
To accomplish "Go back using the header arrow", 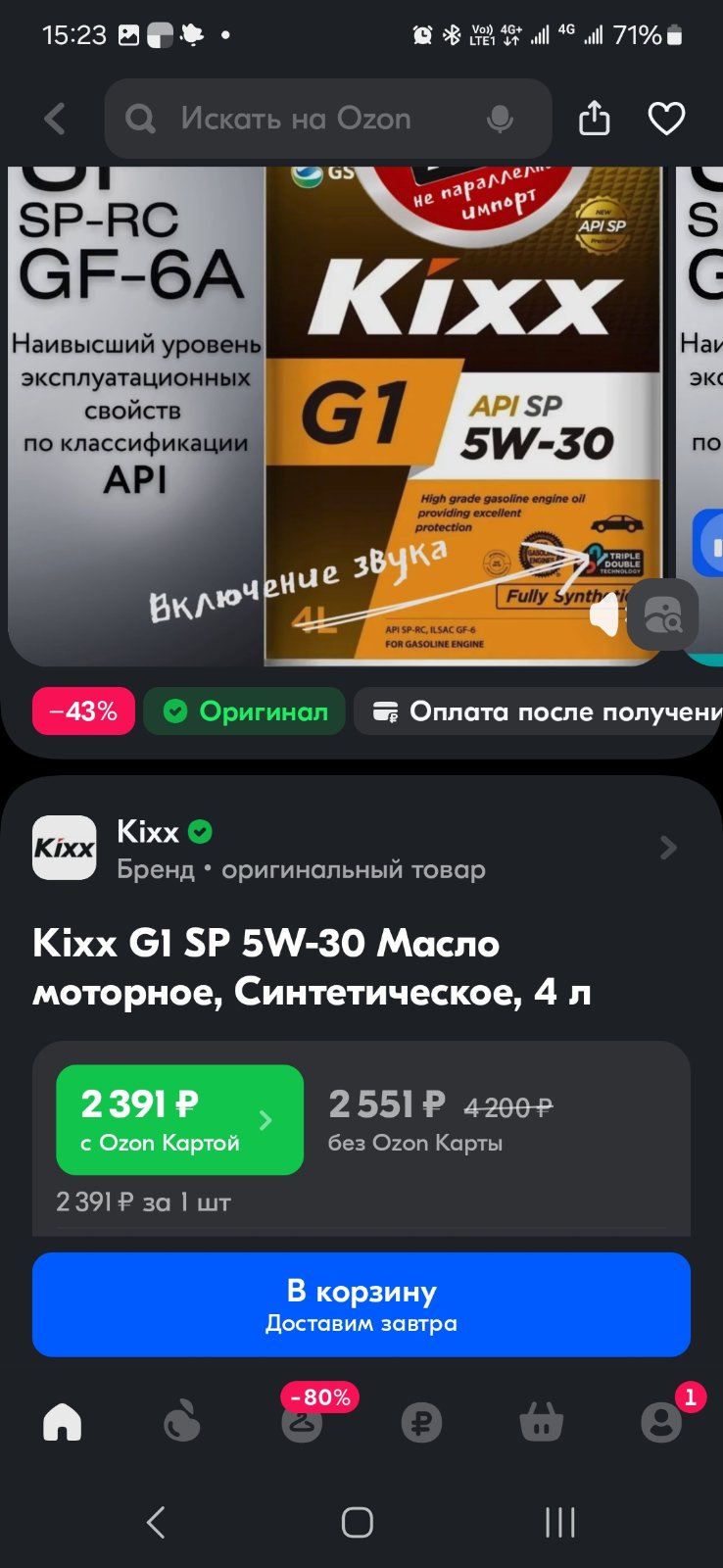I will click(x=56, y=120).
